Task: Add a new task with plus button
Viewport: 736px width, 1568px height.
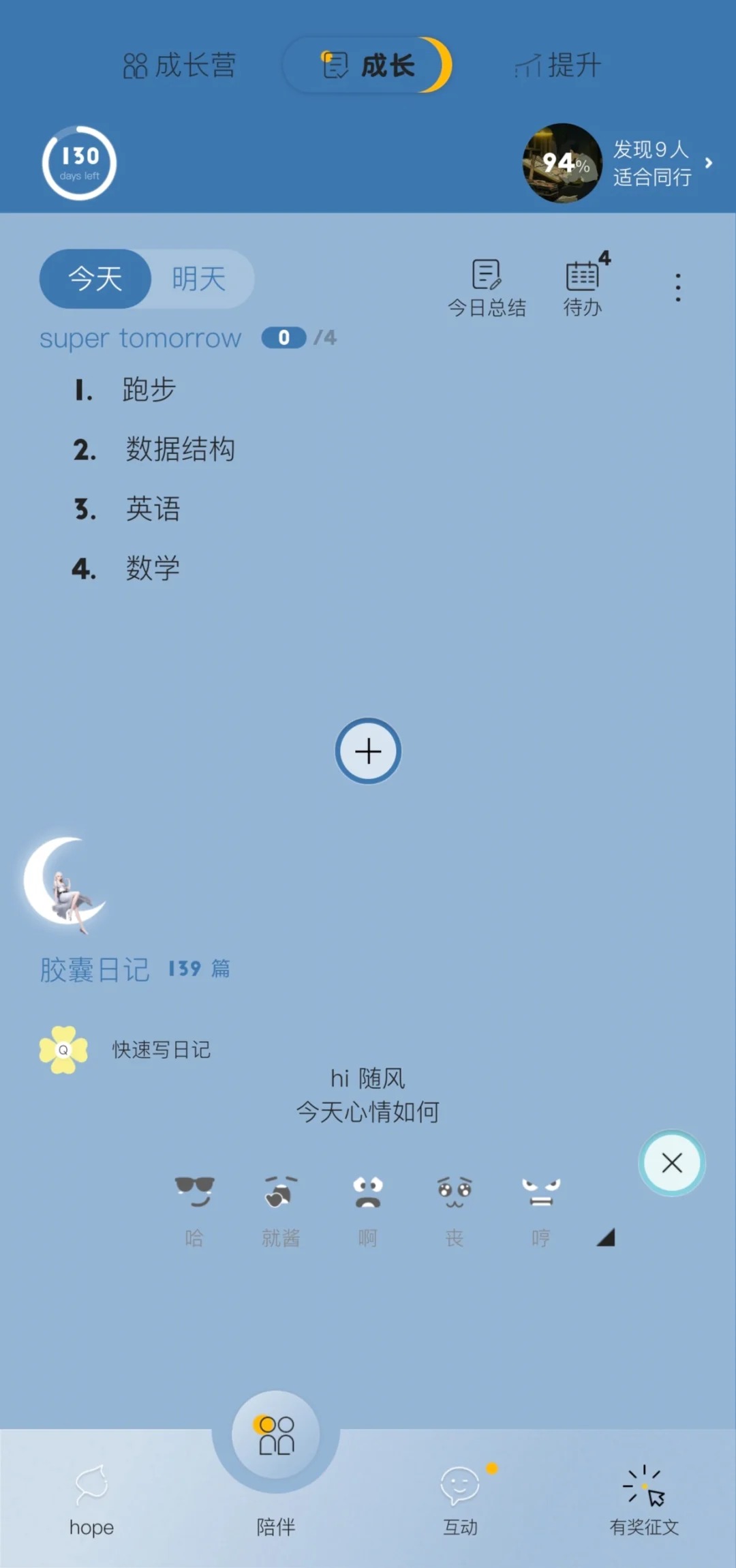Action: (x=368, y=751)
